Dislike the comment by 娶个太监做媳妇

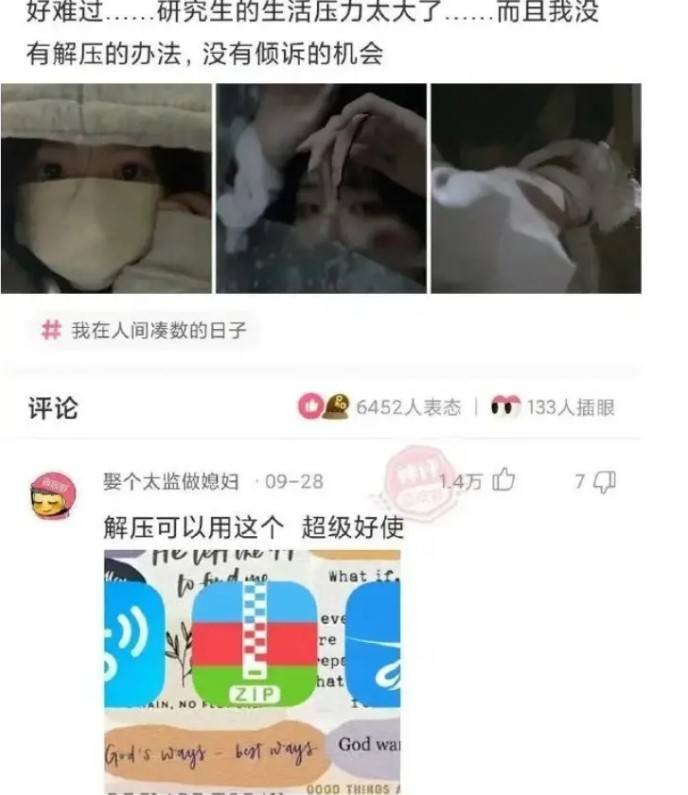click(604, 481)
